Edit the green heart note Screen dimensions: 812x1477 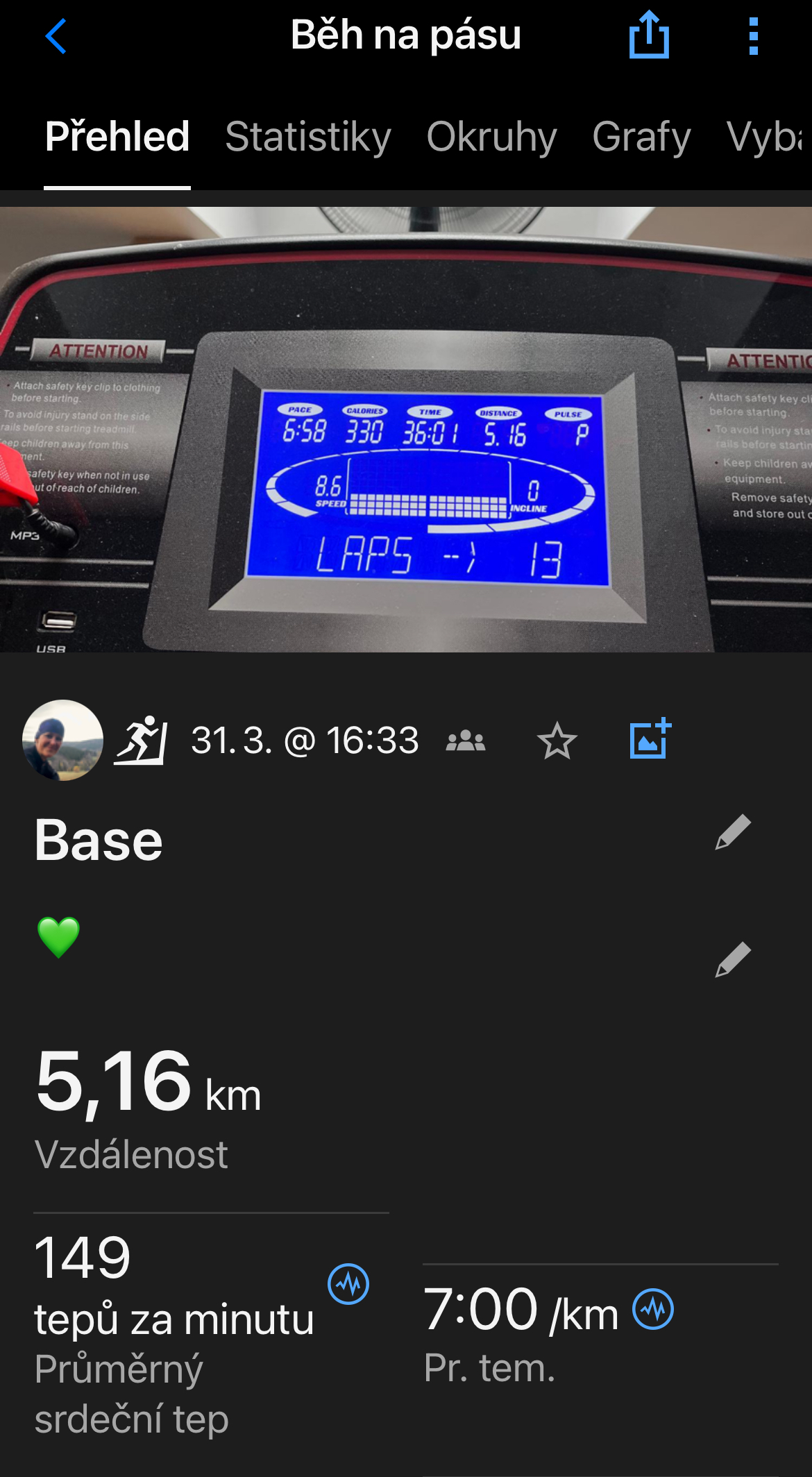tap(733, 960)
